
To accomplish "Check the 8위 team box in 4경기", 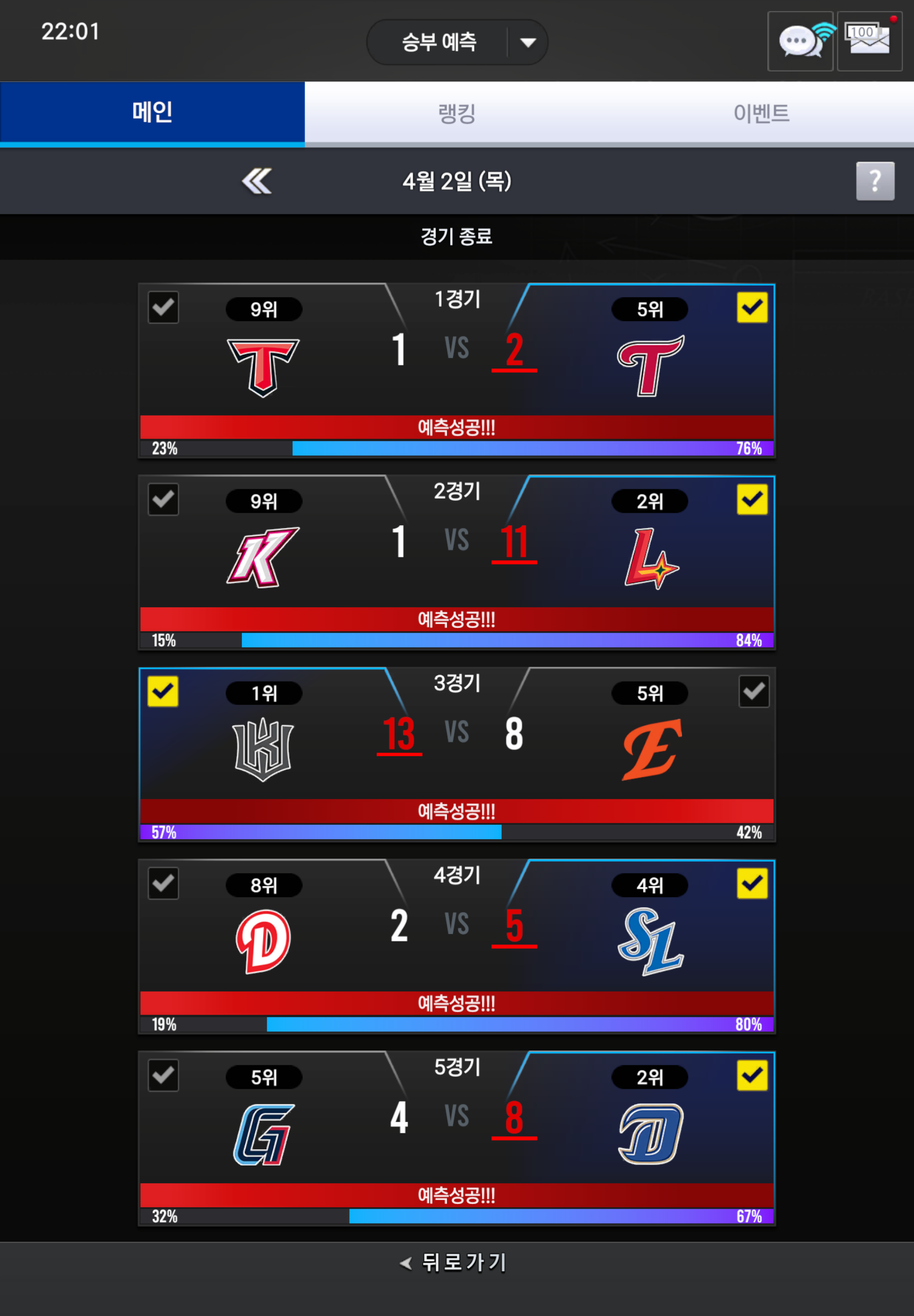I will [163, 883].
